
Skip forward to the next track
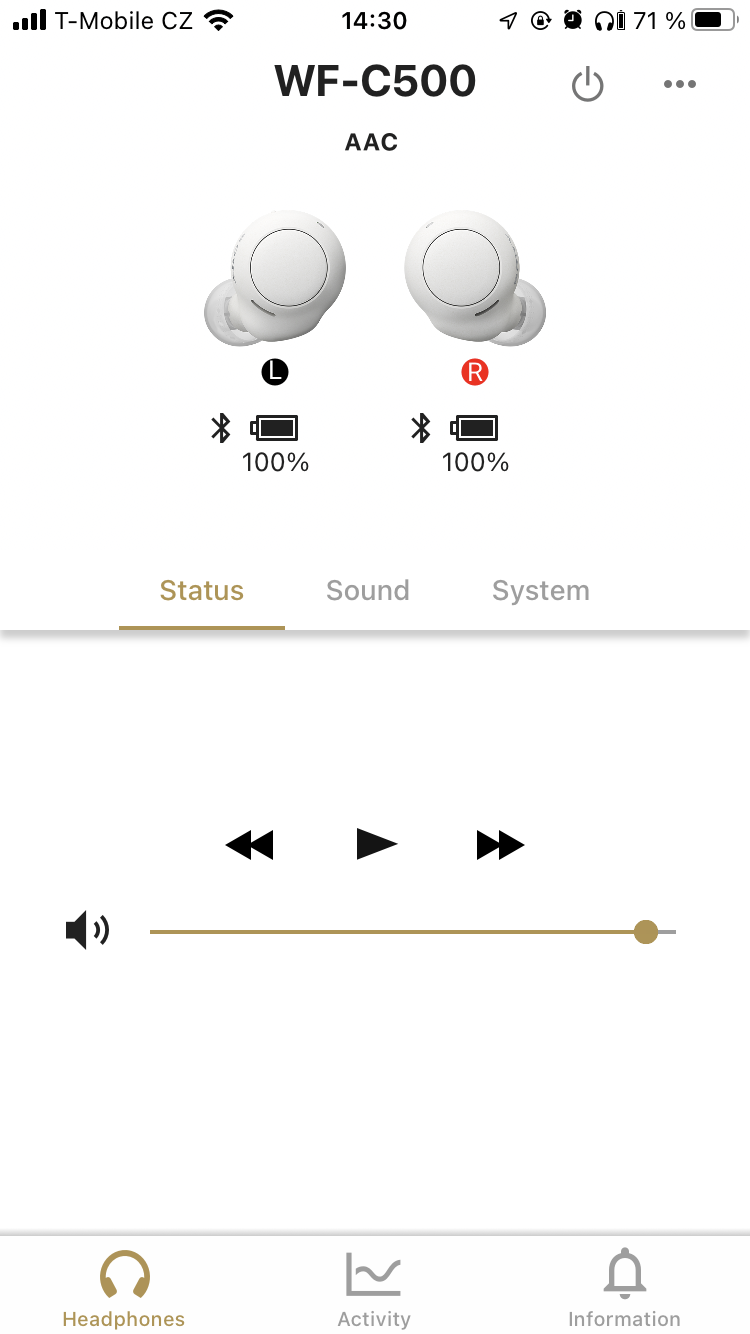coord(500,846)
